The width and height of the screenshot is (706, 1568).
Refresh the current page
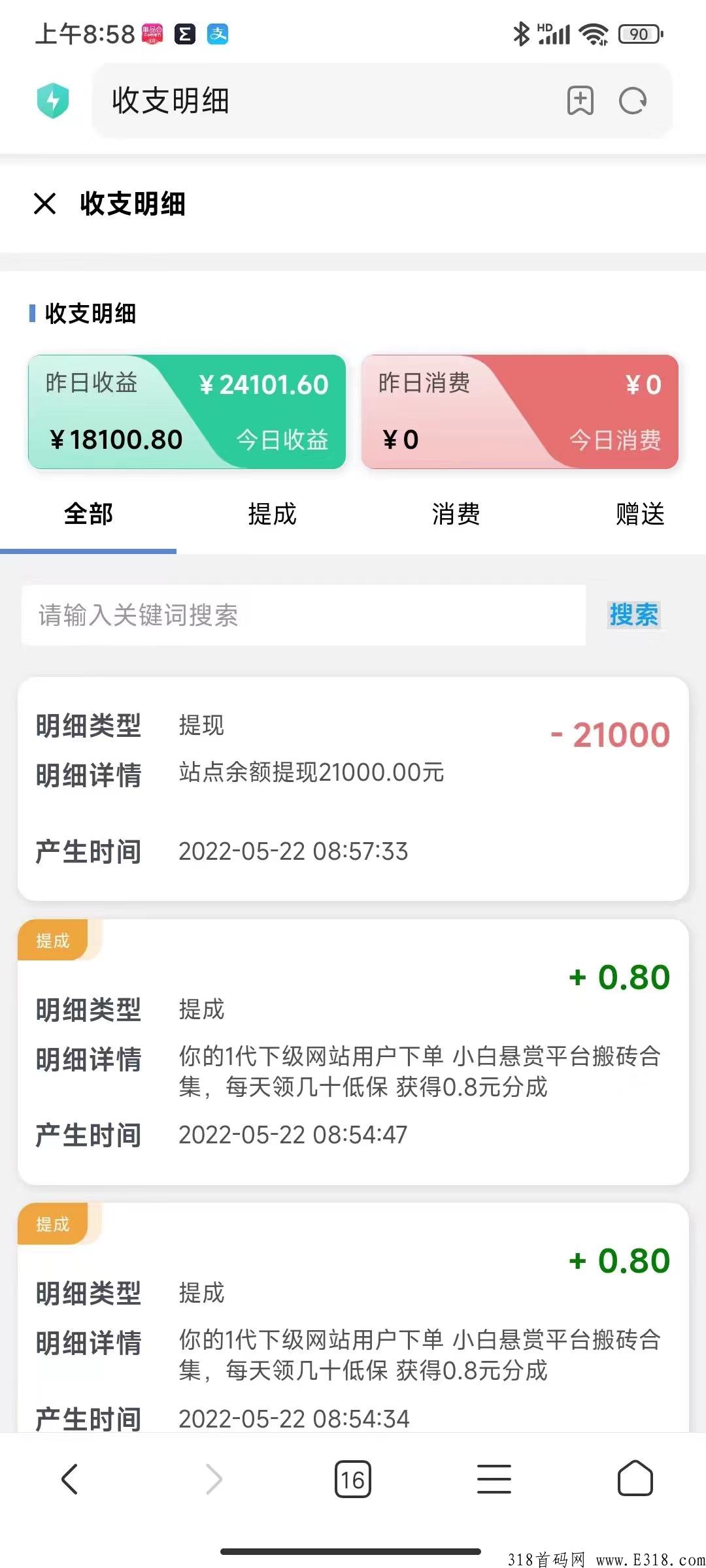[631, 101]
